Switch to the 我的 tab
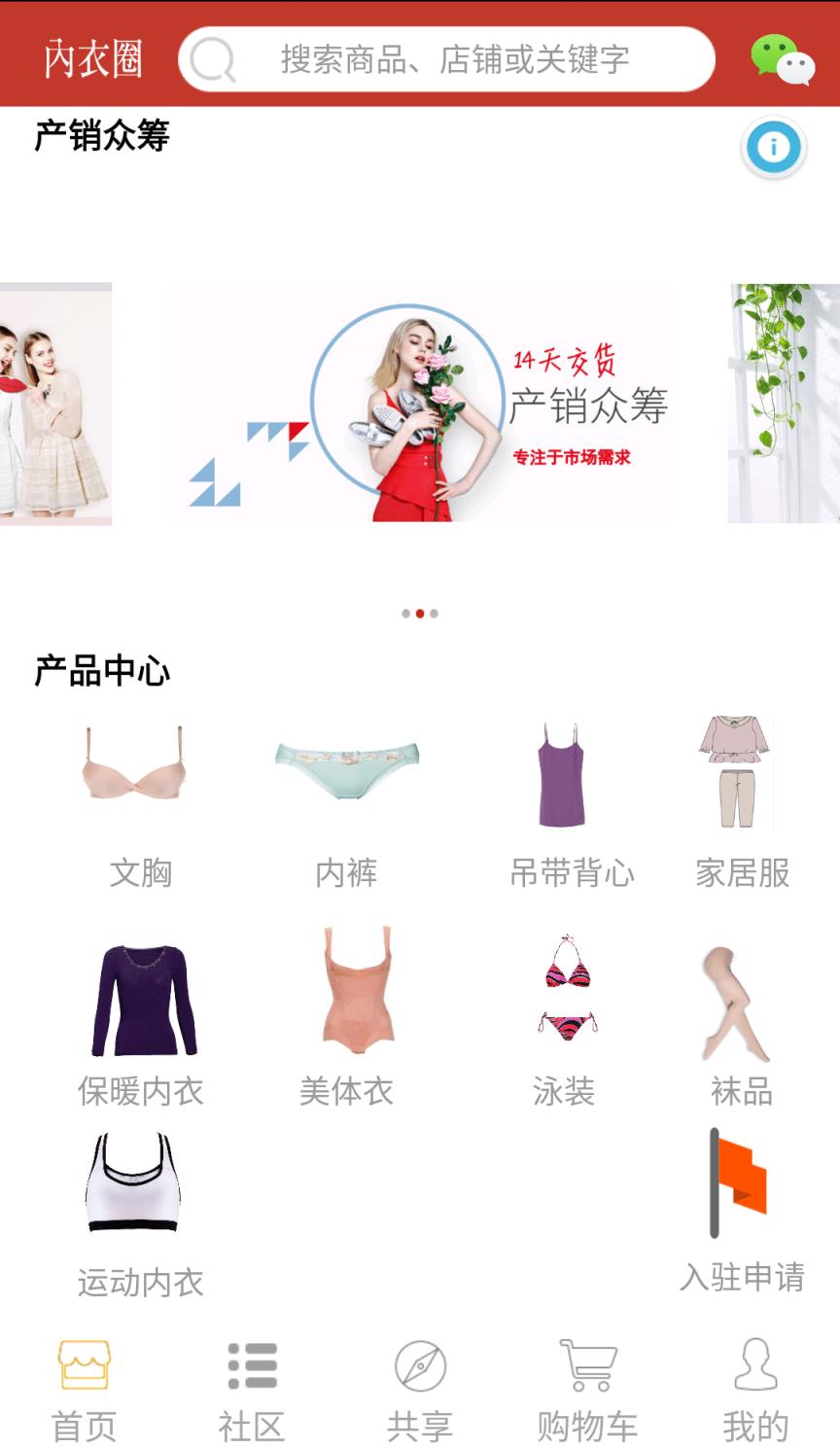Image resolution: width=840 pixels, height=1448 pixels. [x=755, y=1391]
